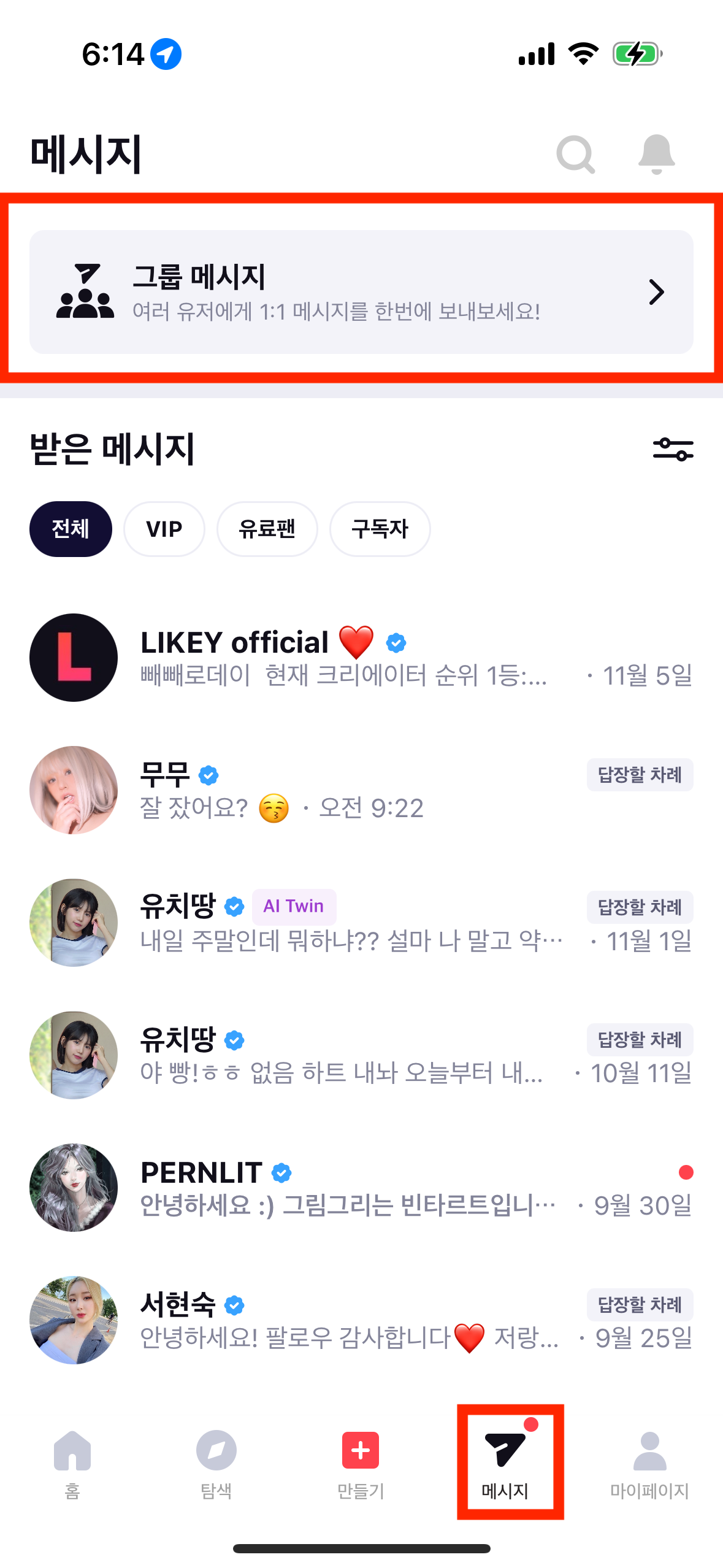Open the 그룹 메시지 banner

(361, 292)
